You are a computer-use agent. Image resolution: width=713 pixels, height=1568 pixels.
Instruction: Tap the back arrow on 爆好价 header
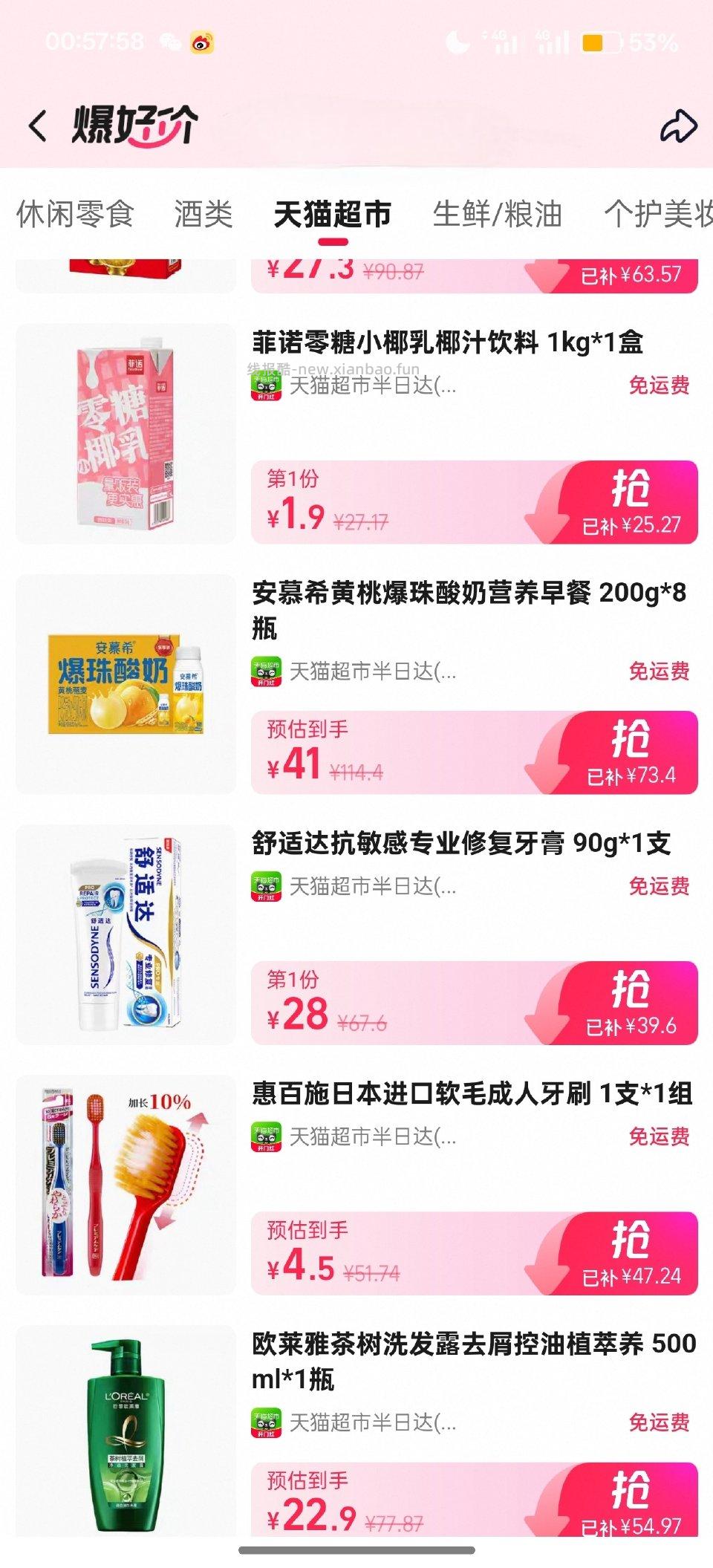[39, 125]
